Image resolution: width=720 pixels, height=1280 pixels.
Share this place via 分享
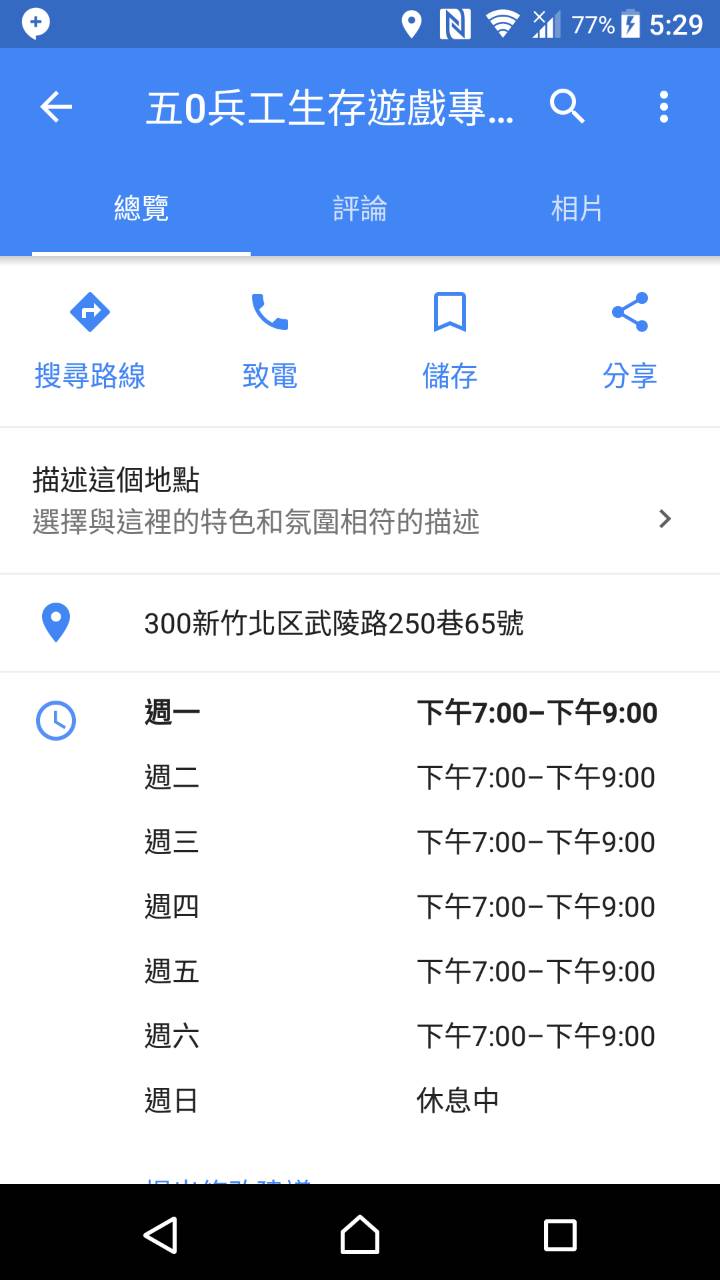[630, 341]
